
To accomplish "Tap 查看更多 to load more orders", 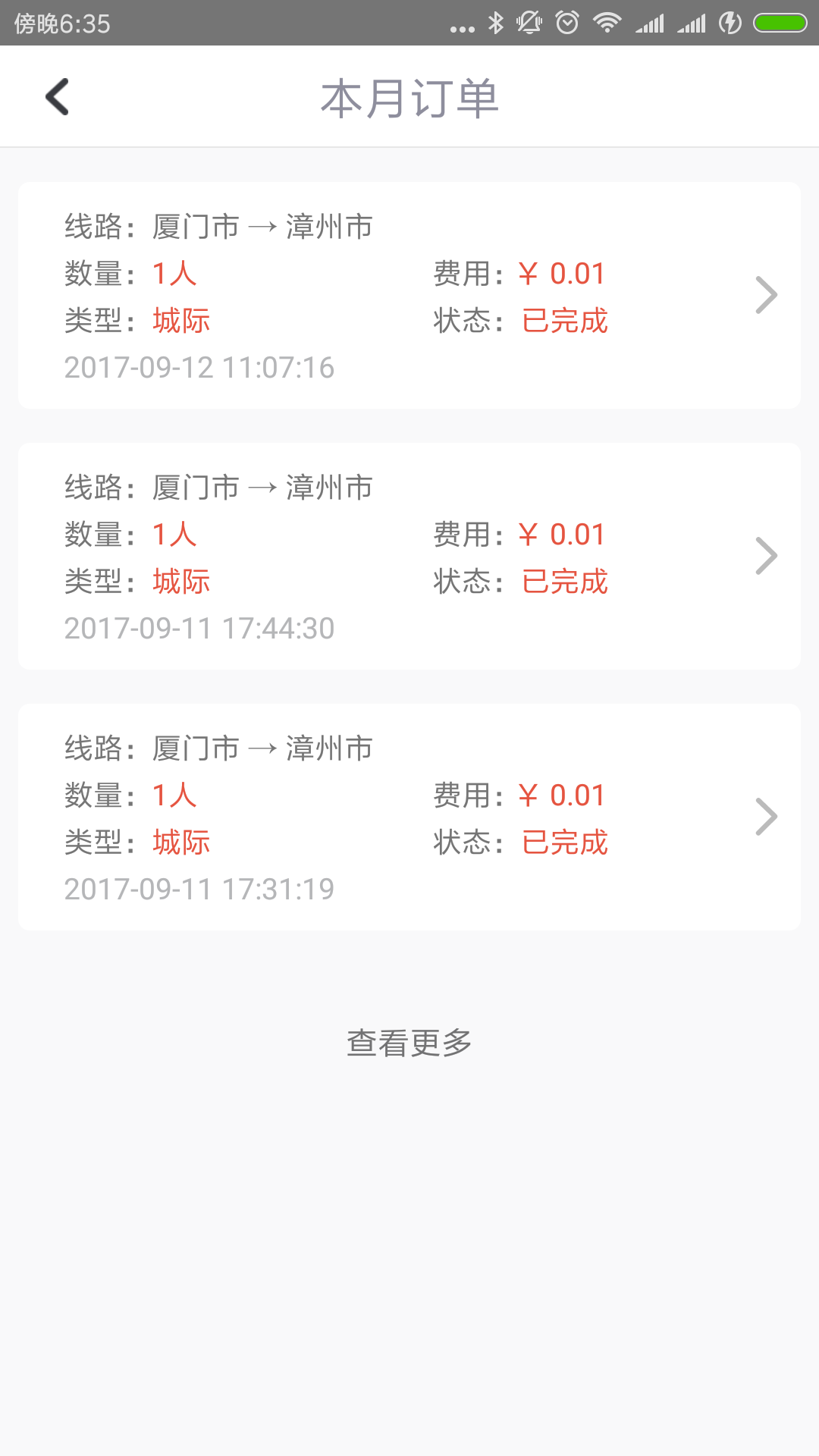I will point(409,1042).
